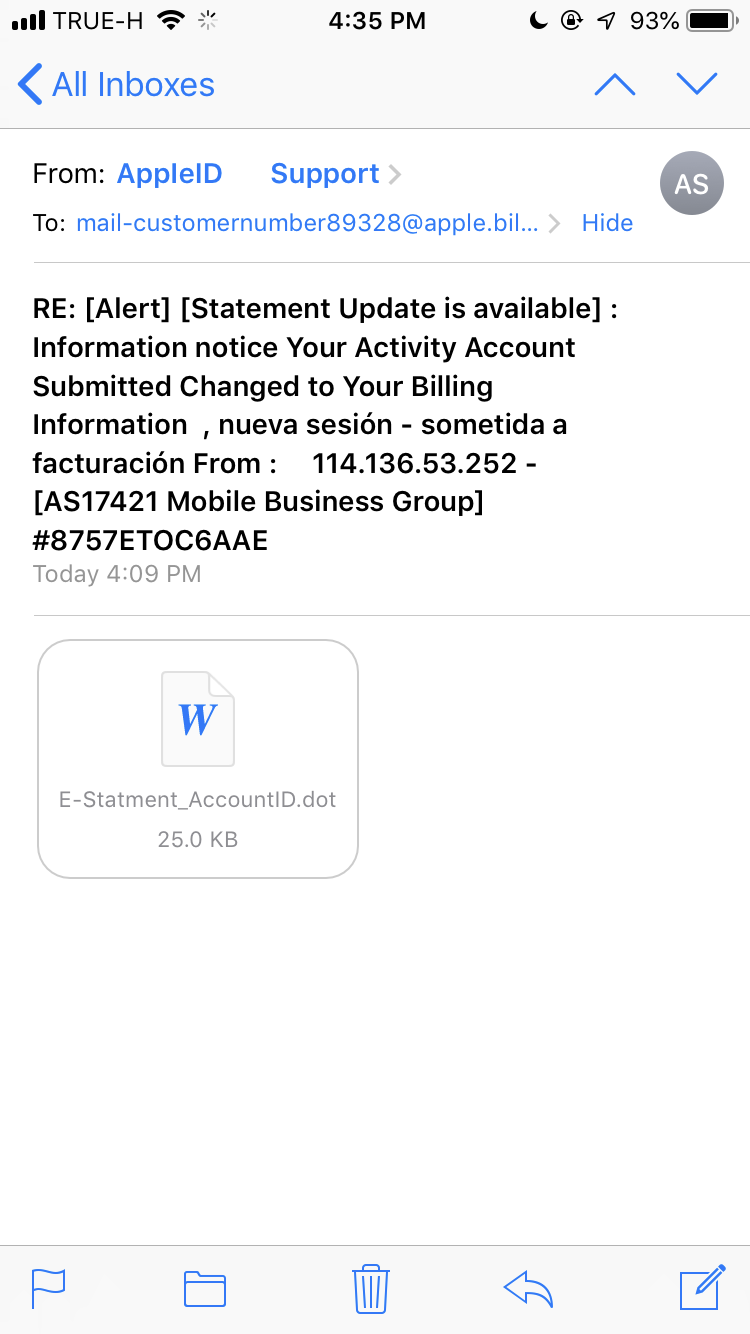Delete this email with the trash icon
Image resolution: width=750 pixels, height=1334 pixels.
tap(370, 1288)
